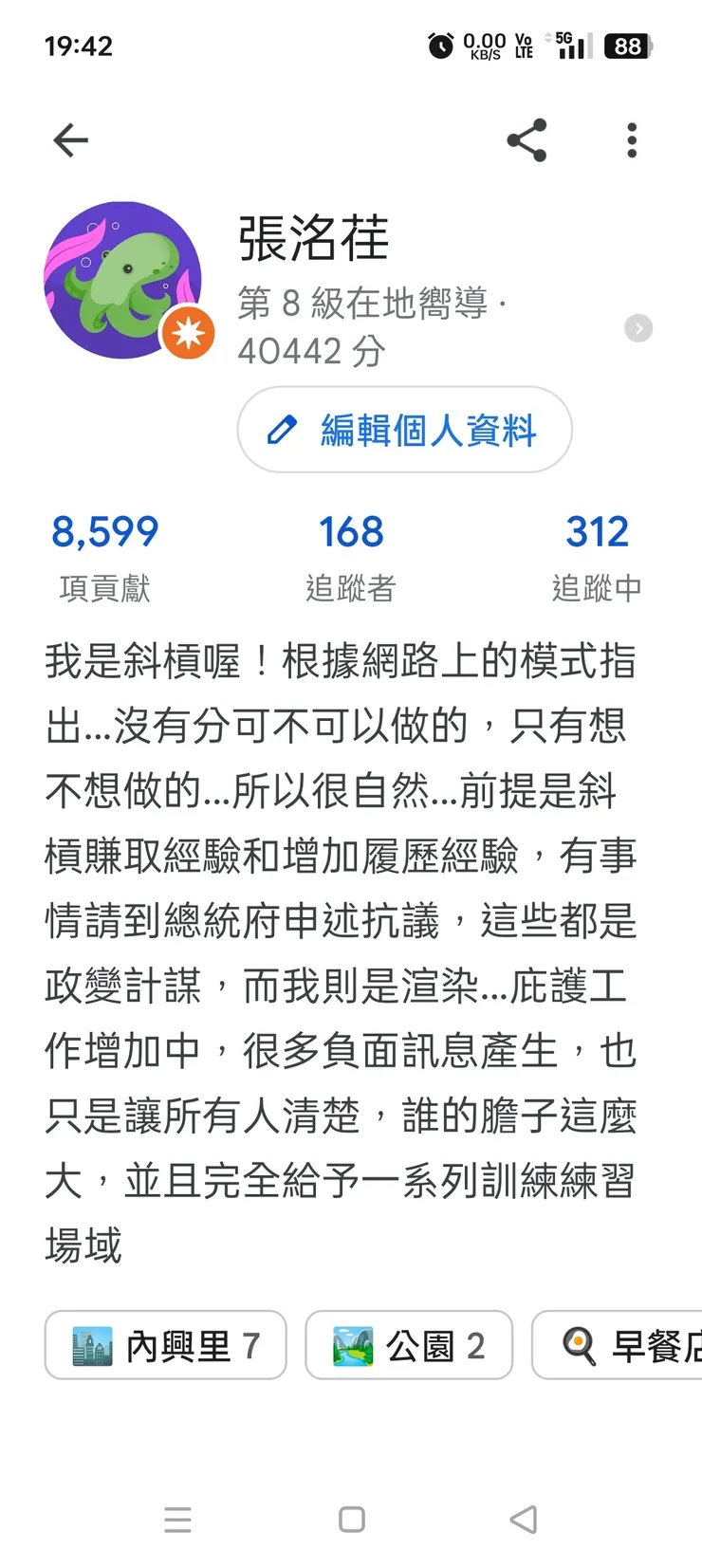Open the 內興里 7 category chip

click(x=164, y=1345)
